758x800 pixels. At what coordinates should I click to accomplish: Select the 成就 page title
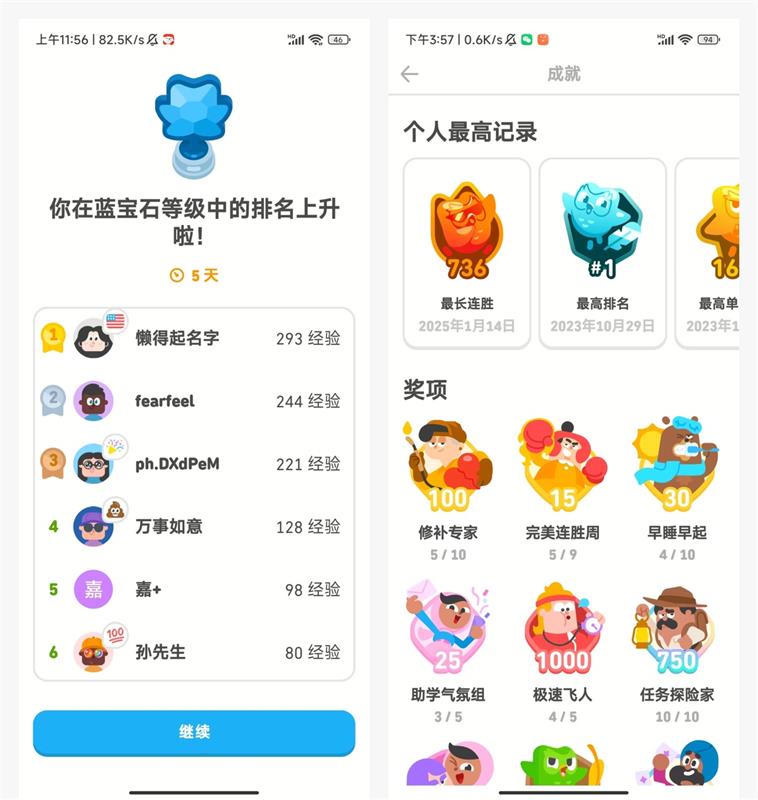pyautogui.click(x=563, y=74)
